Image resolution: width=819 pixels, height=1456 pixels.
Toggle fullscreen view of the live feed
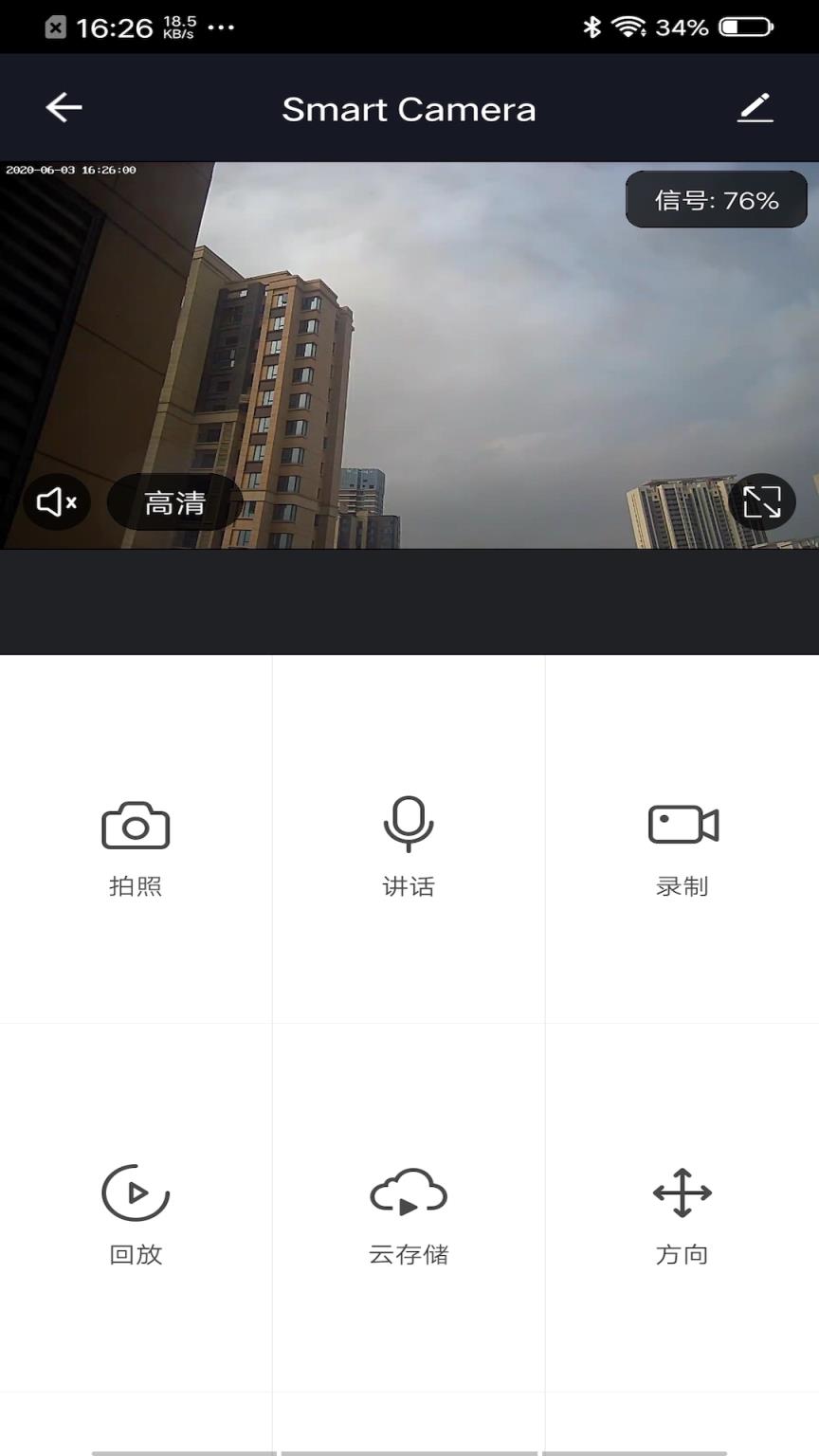[763, 501]
